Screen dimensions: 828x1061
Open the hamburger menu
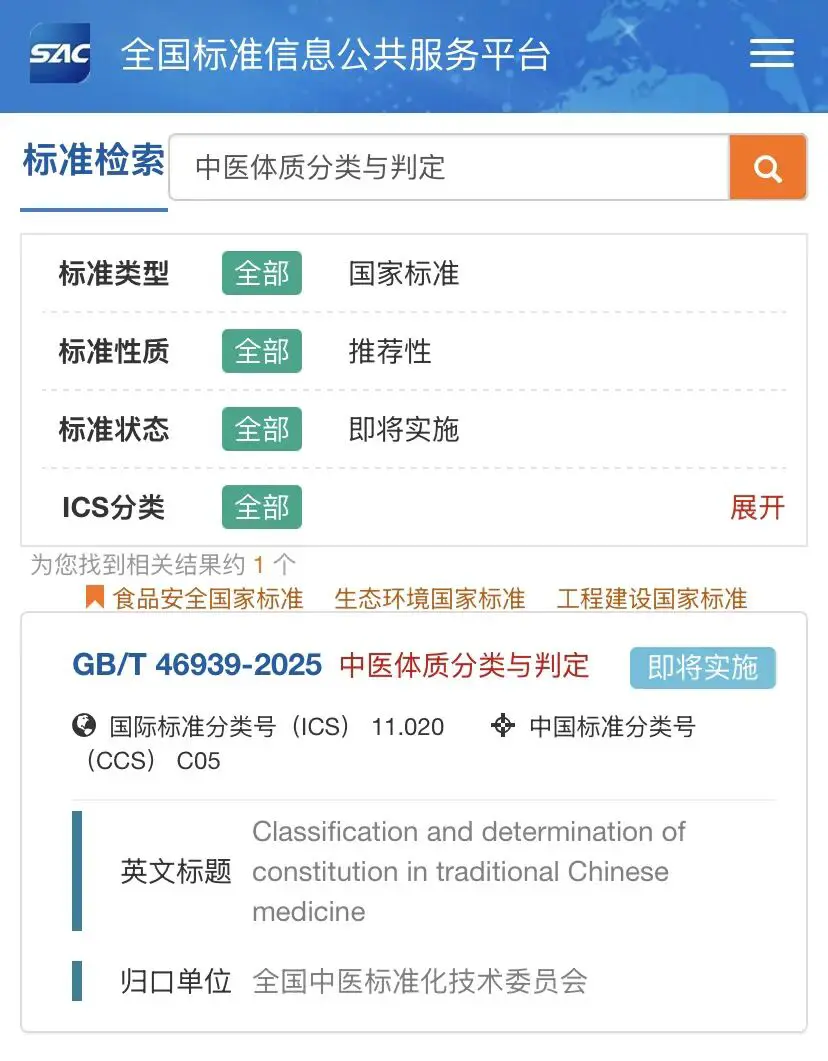771,53
